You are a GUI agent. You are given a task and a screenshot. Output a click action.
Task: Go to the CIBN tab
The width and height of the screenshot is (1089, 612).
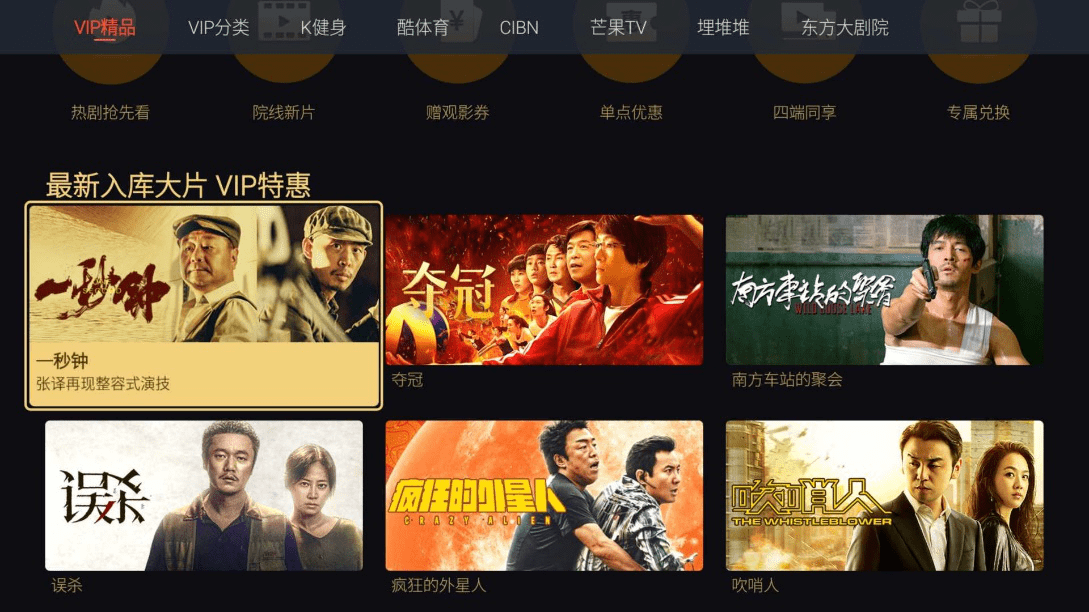(x=519, y=27)
